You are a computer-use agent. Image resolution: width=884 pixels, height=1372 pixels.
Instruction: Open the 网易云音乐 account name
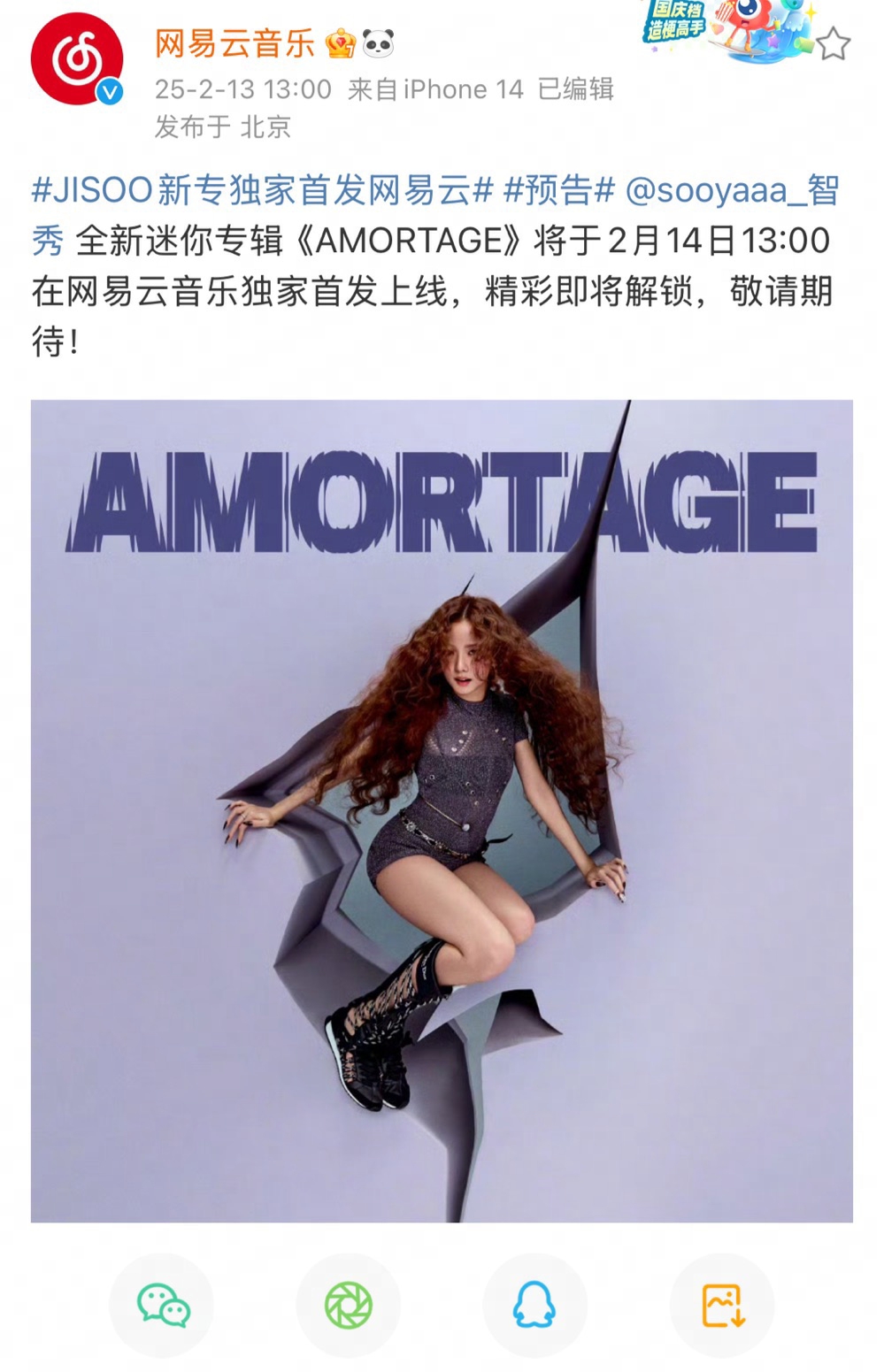click(234, 43)
